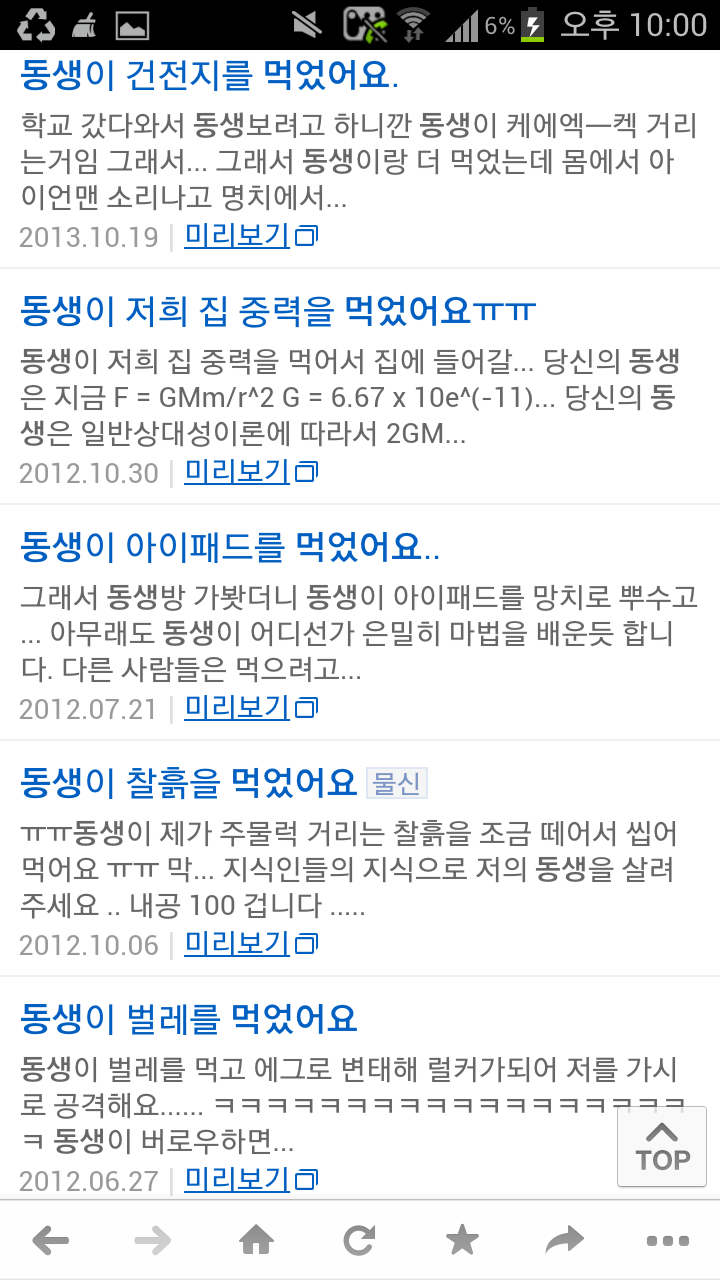Viewport: 720px width, 1280px height.
Task: Click 미리보기 under the 건전지 post
Action: [236, 234]
